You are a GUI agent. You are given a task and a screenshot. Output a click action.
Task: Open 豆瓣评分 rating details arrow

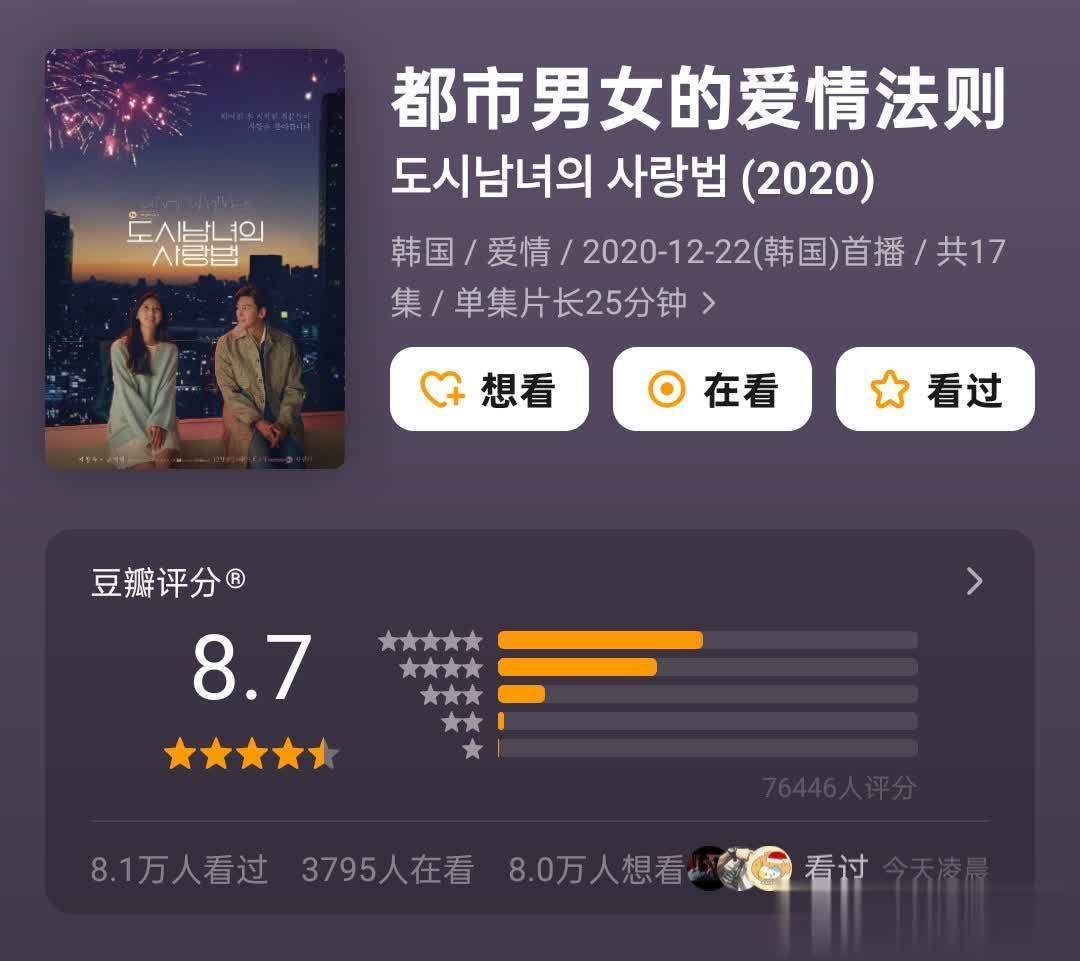point(974,581)
